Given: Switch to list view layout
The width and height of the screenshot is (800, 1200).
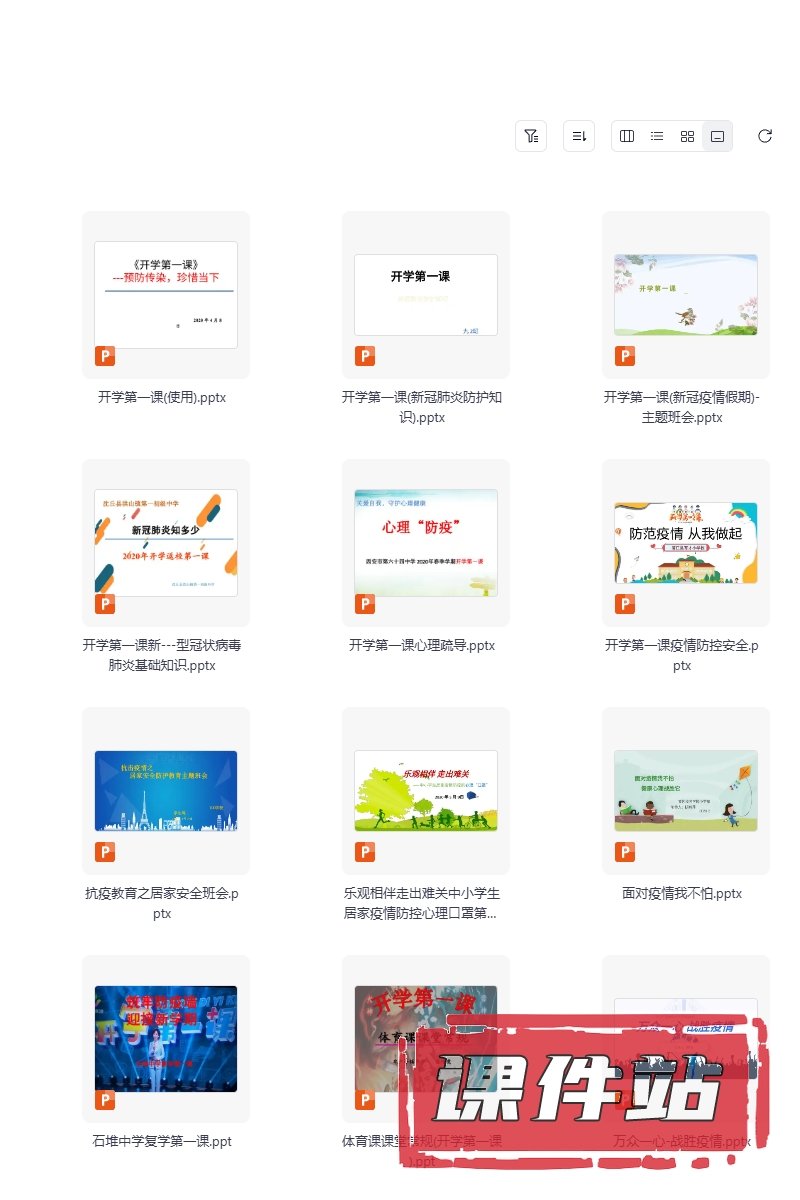Looking at the screenshot, I should [657, 136].
